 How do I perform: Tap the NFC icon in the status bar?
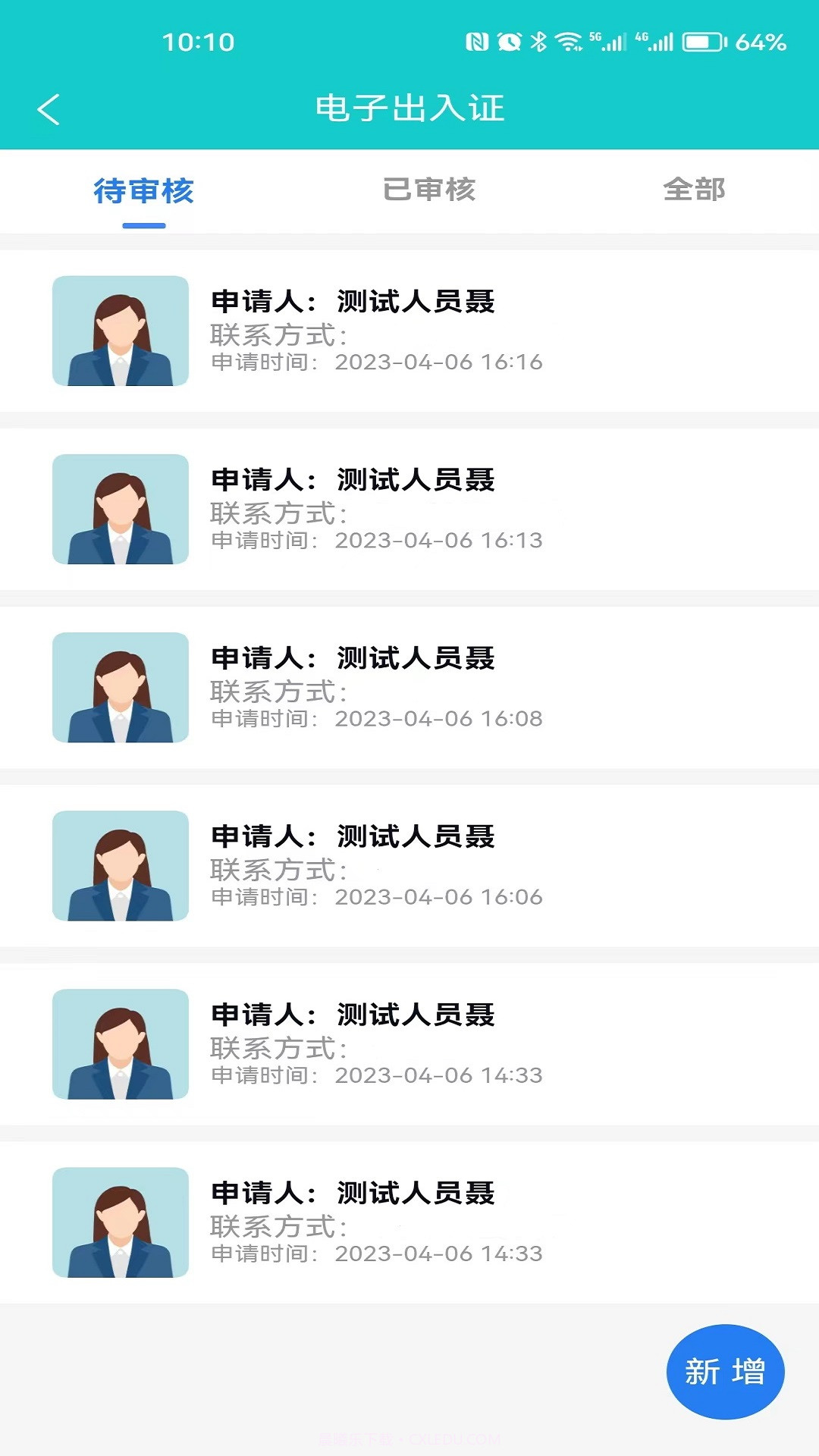[477, 42]
